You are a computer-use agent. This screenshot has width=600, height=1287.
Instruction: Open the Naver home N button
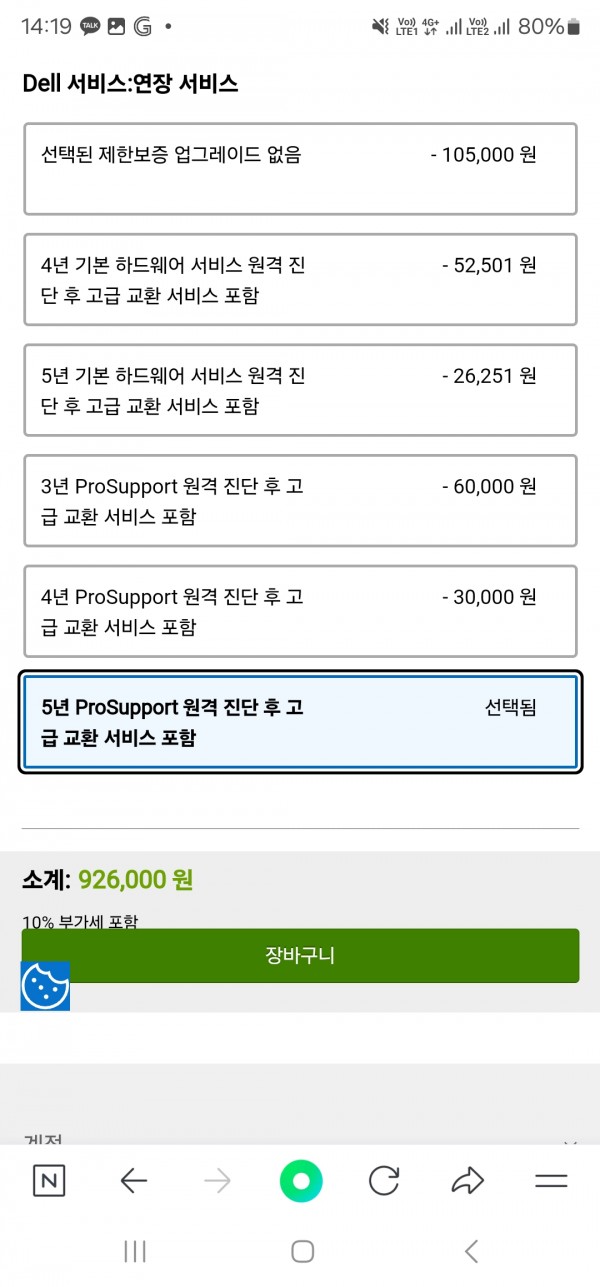point(49,1181)
